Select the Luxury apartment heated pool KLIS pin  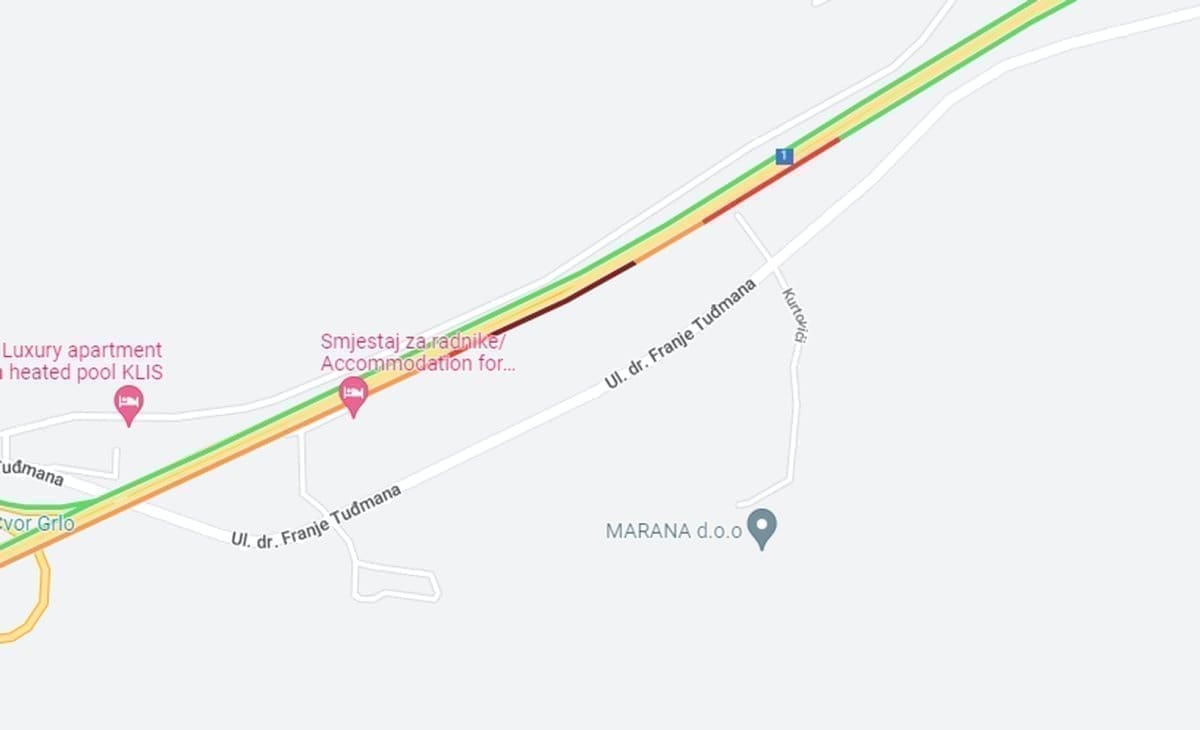tap(128, 402)
